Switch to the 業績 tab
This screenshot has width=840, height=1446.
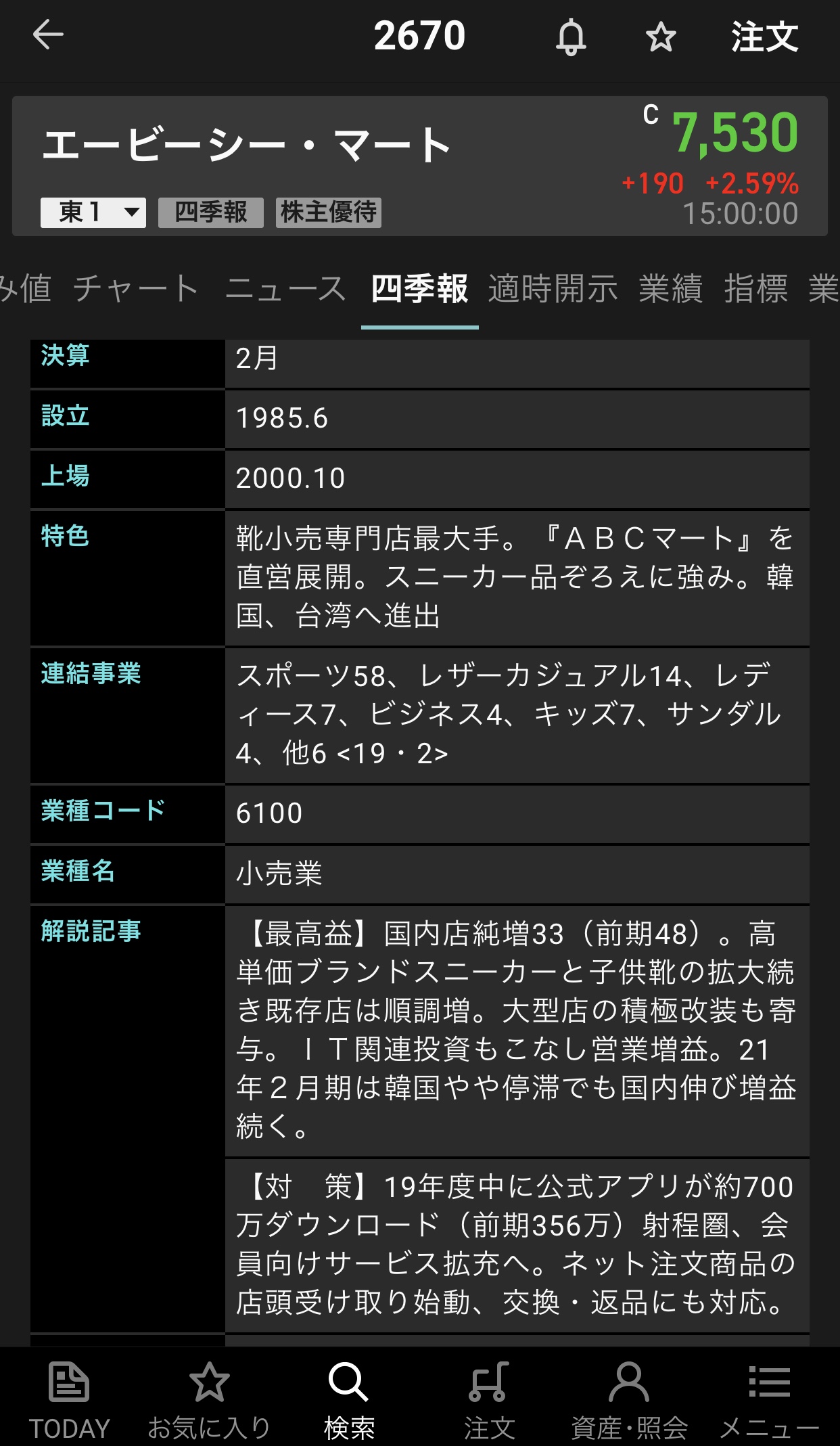[x=670, y=289]
